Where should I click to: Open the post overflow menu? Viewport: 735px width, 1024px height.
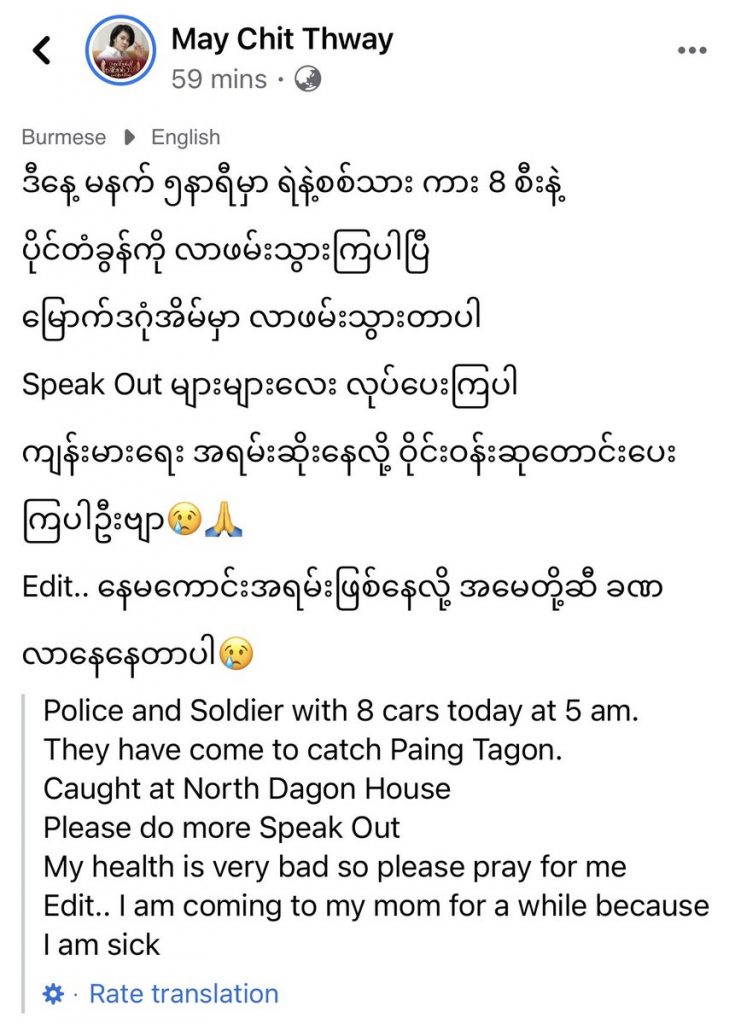[x=692, y=51]
